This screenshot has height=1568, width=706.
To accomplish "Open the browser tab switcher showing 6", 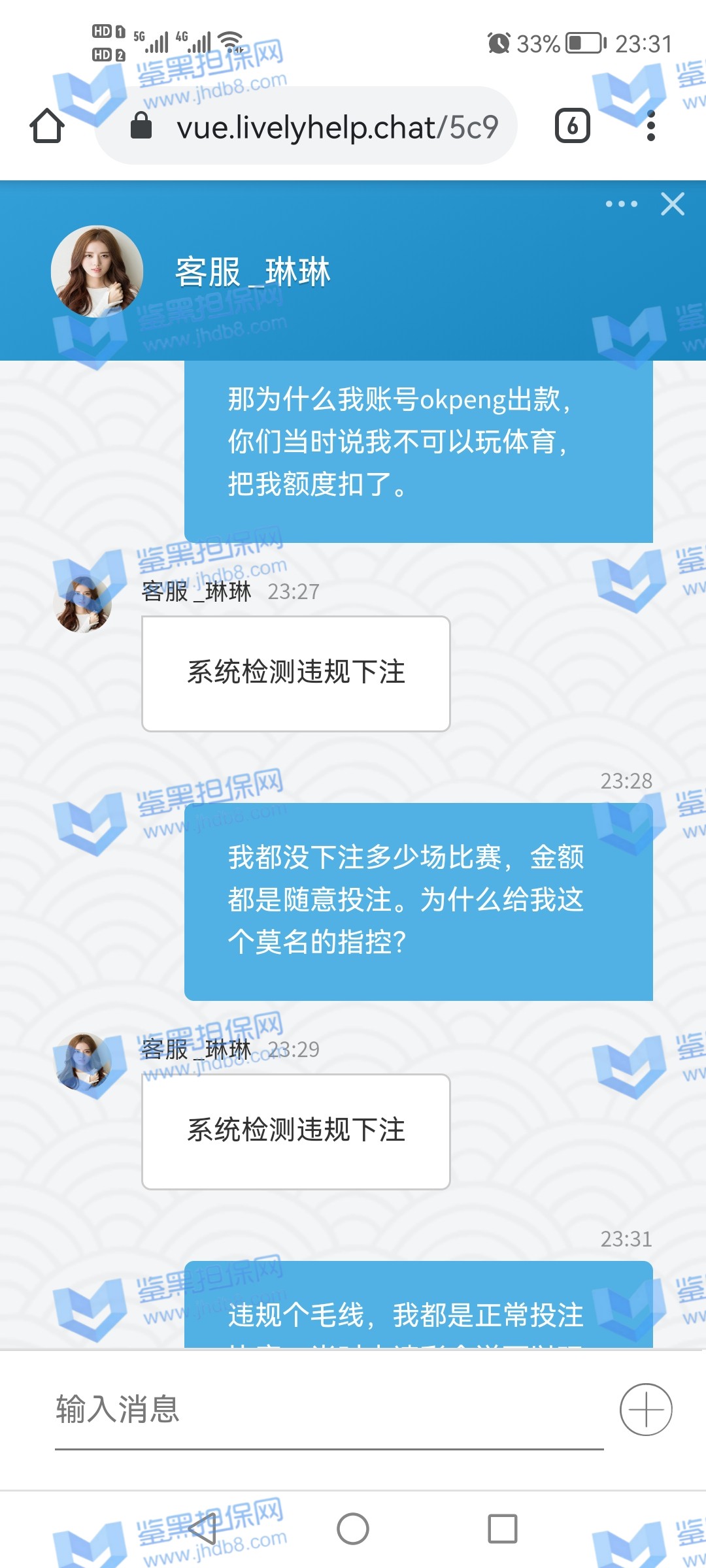I will [572, 125].
